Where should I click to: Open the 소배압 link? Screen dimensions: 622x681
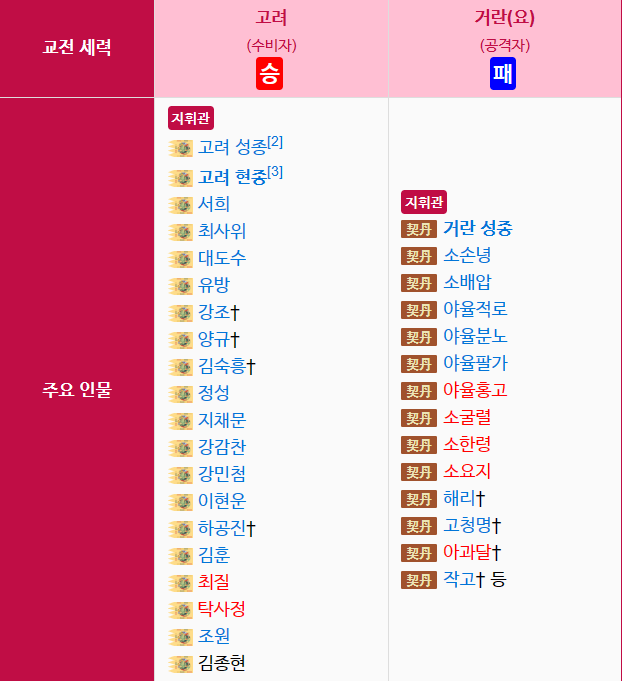coord(467,282)
